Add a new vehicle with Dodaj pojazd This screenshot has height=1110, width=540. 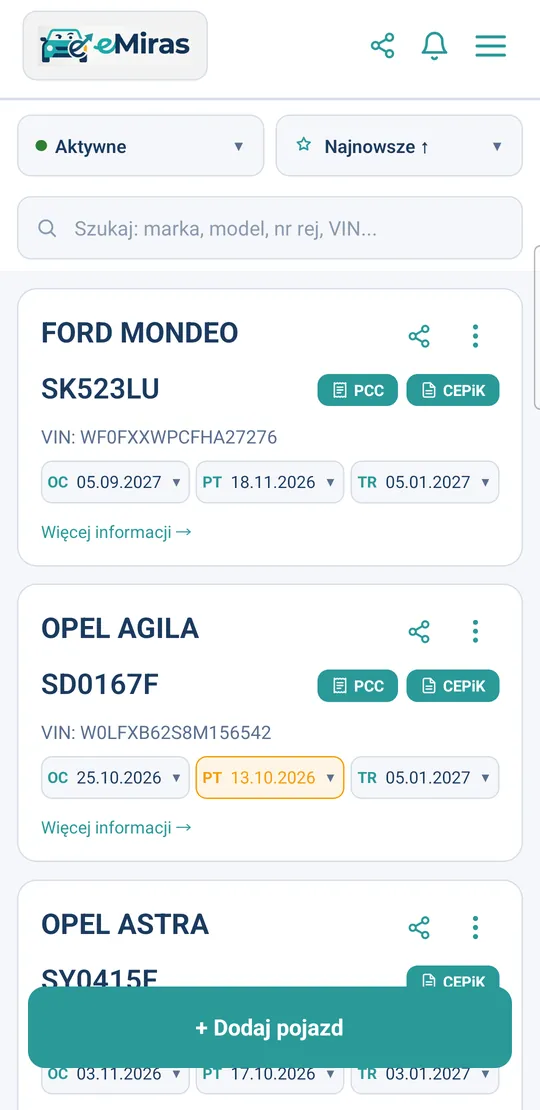tap(270, 1027)
